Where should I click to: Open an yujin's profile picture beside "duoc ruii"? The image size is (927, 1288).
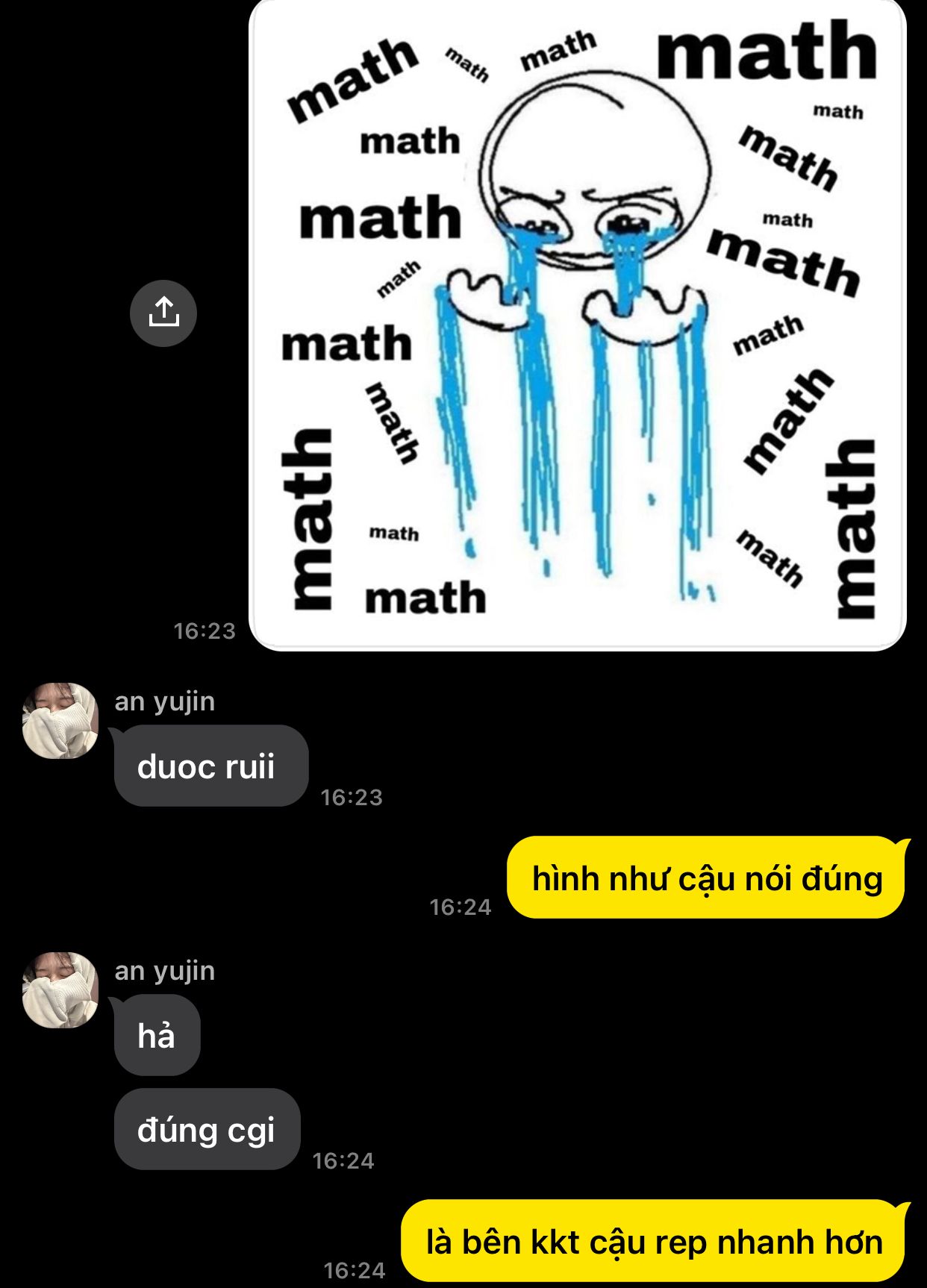coord(60,720)
